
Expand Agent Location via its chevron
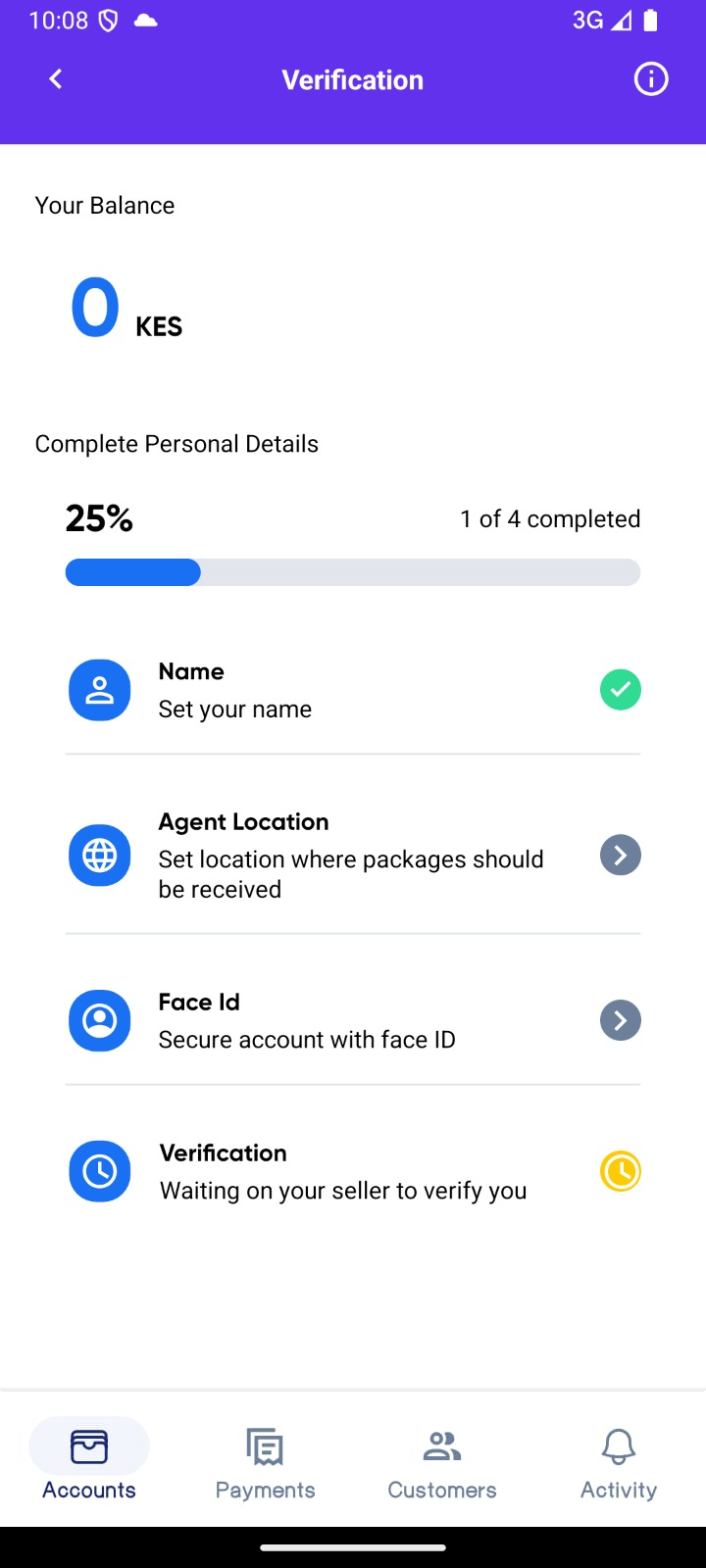[x=620, y=855]
